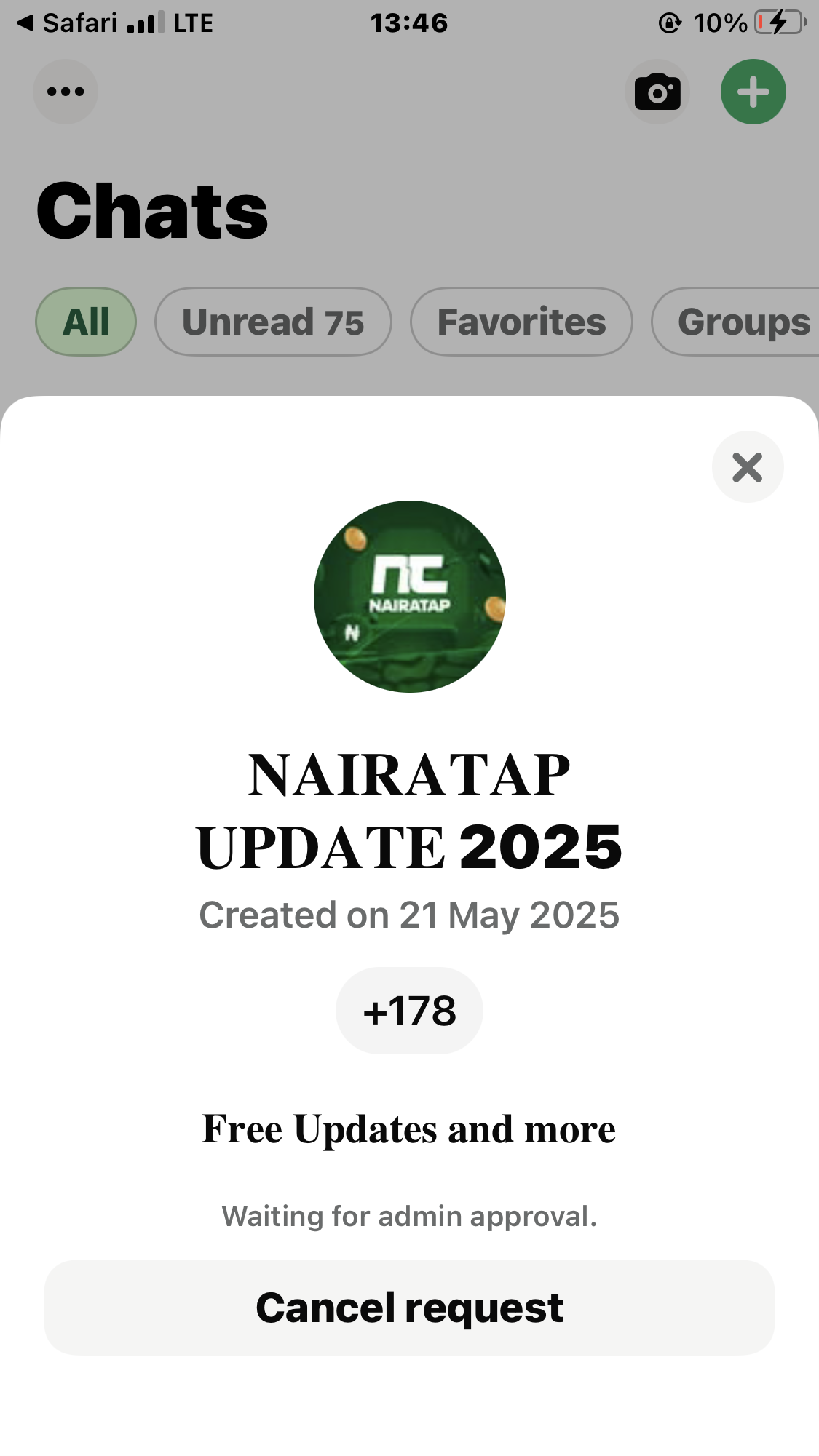Image resolution: width=819 pixels, height=1456 pixels.
Task: Return to Safari via back indicator
Action: point(66,23)
